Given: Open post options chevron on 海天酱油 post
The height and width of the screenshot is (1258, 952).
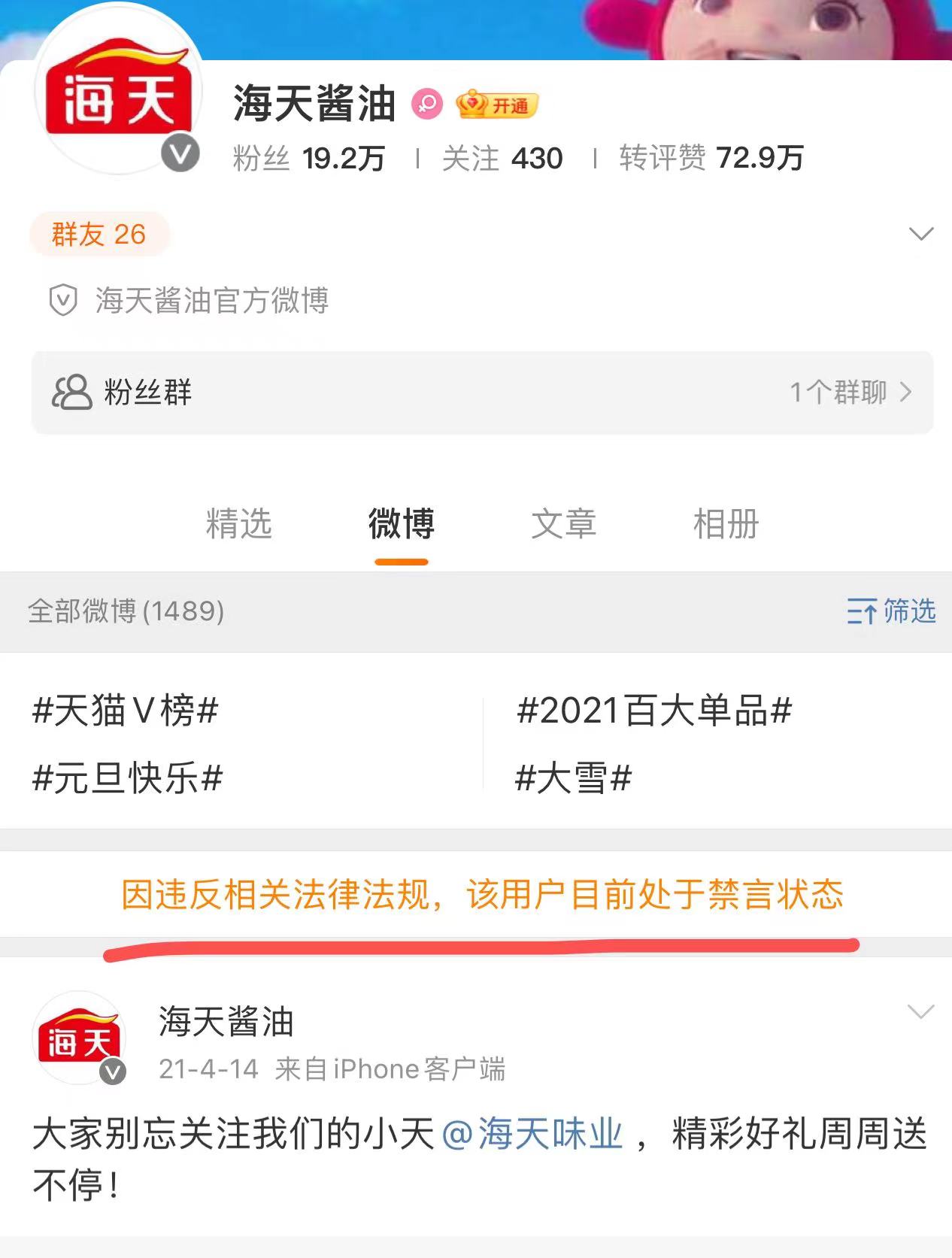Looking at the screenshot, I should [920, 1012].
